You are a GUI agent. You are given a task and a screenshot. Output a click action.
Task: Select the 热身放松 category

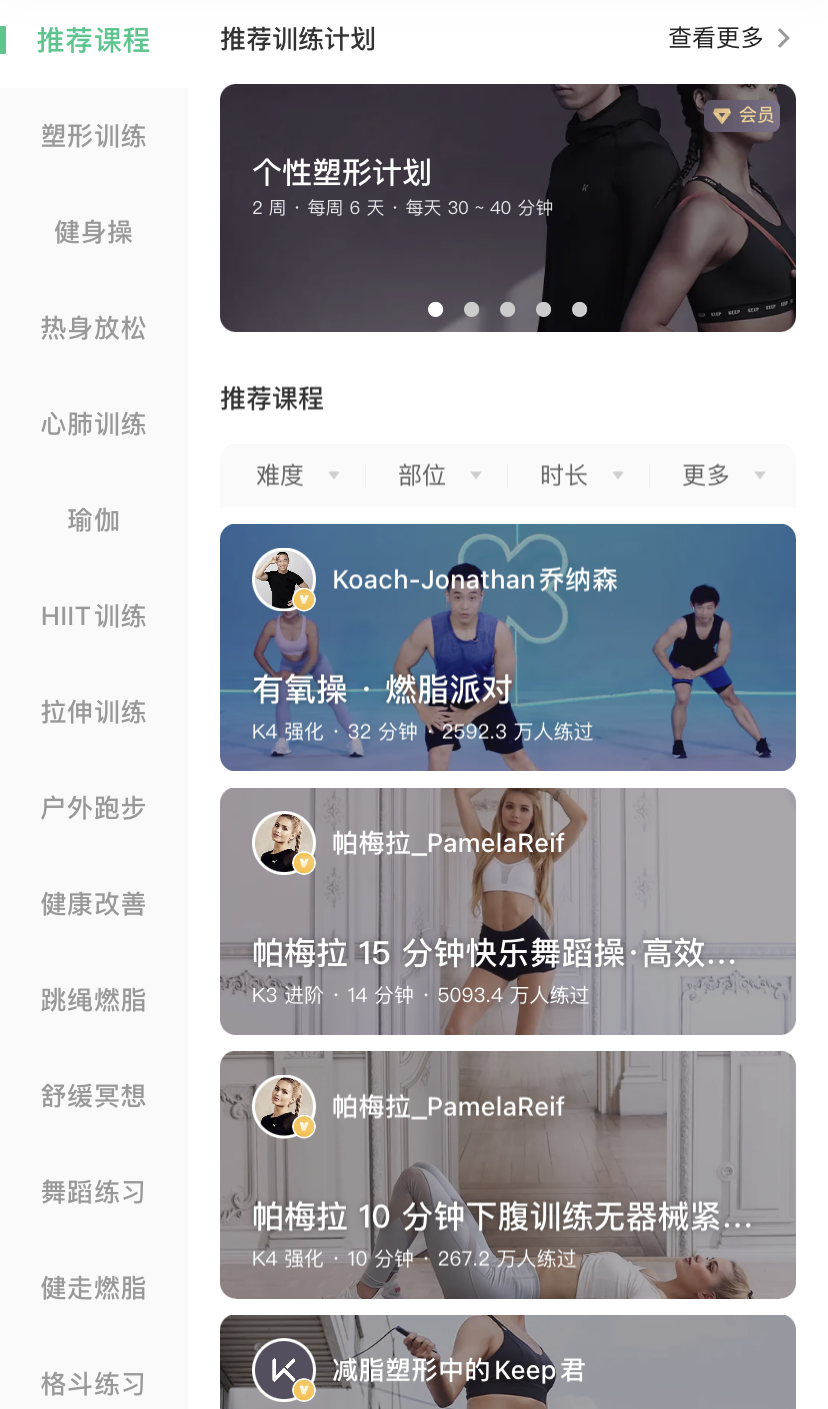[93, 328]
